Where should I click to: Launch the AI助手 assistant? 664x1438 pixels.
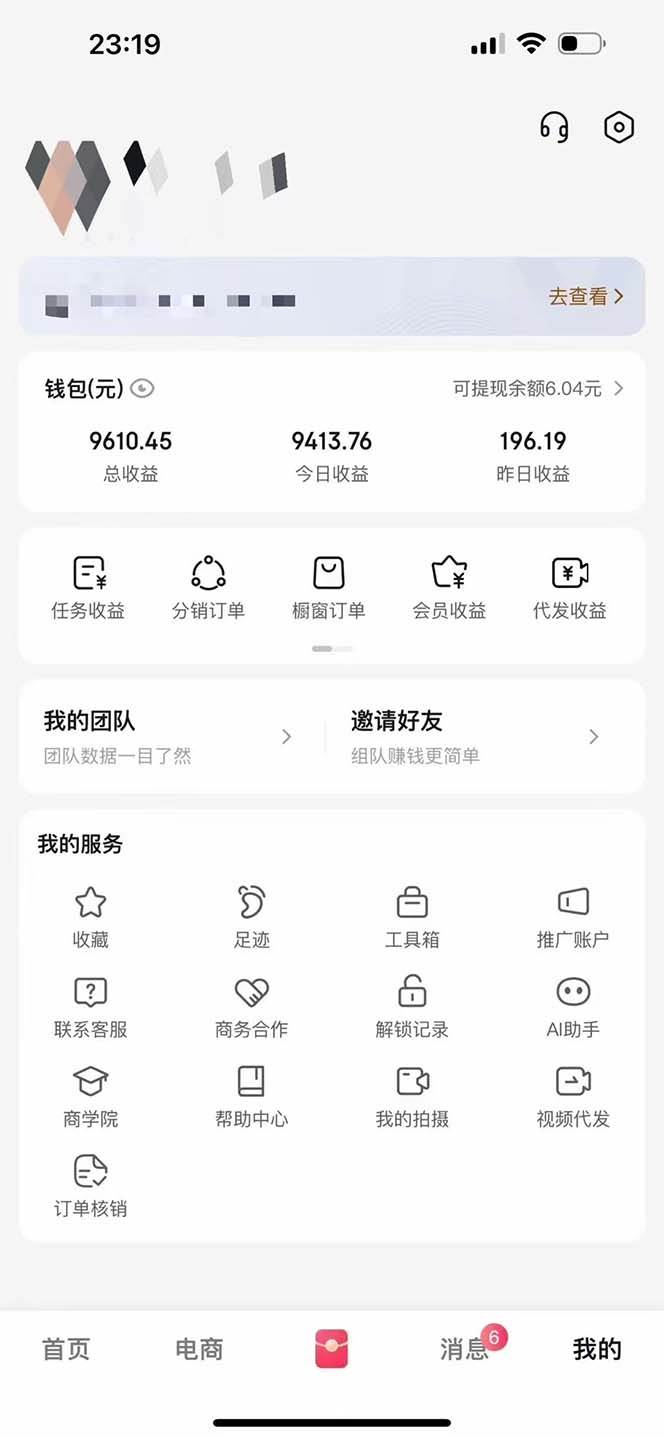pos(573,1006)
